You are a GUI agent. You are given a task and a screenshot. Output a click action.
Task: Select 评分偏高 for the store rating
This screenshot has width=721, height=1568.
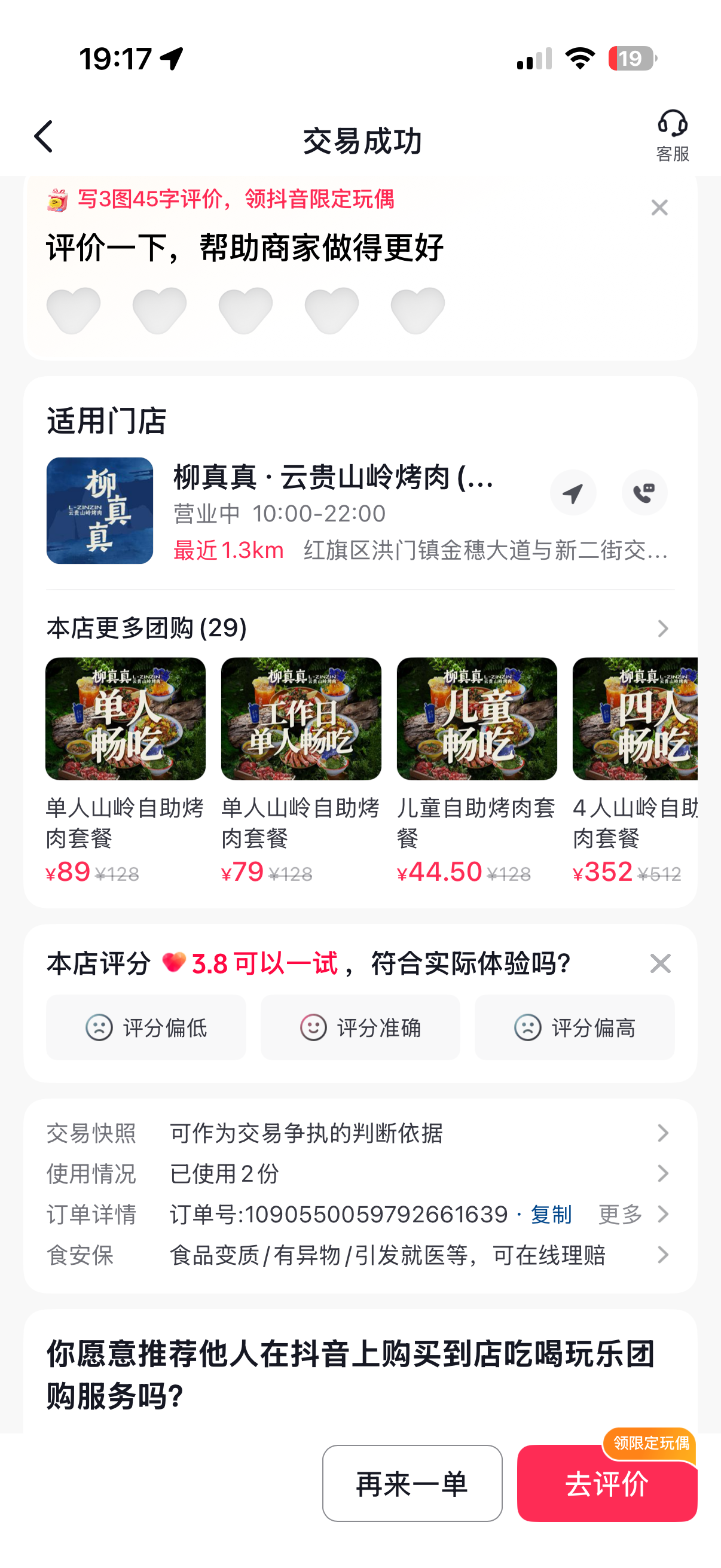coord(575,1027)
